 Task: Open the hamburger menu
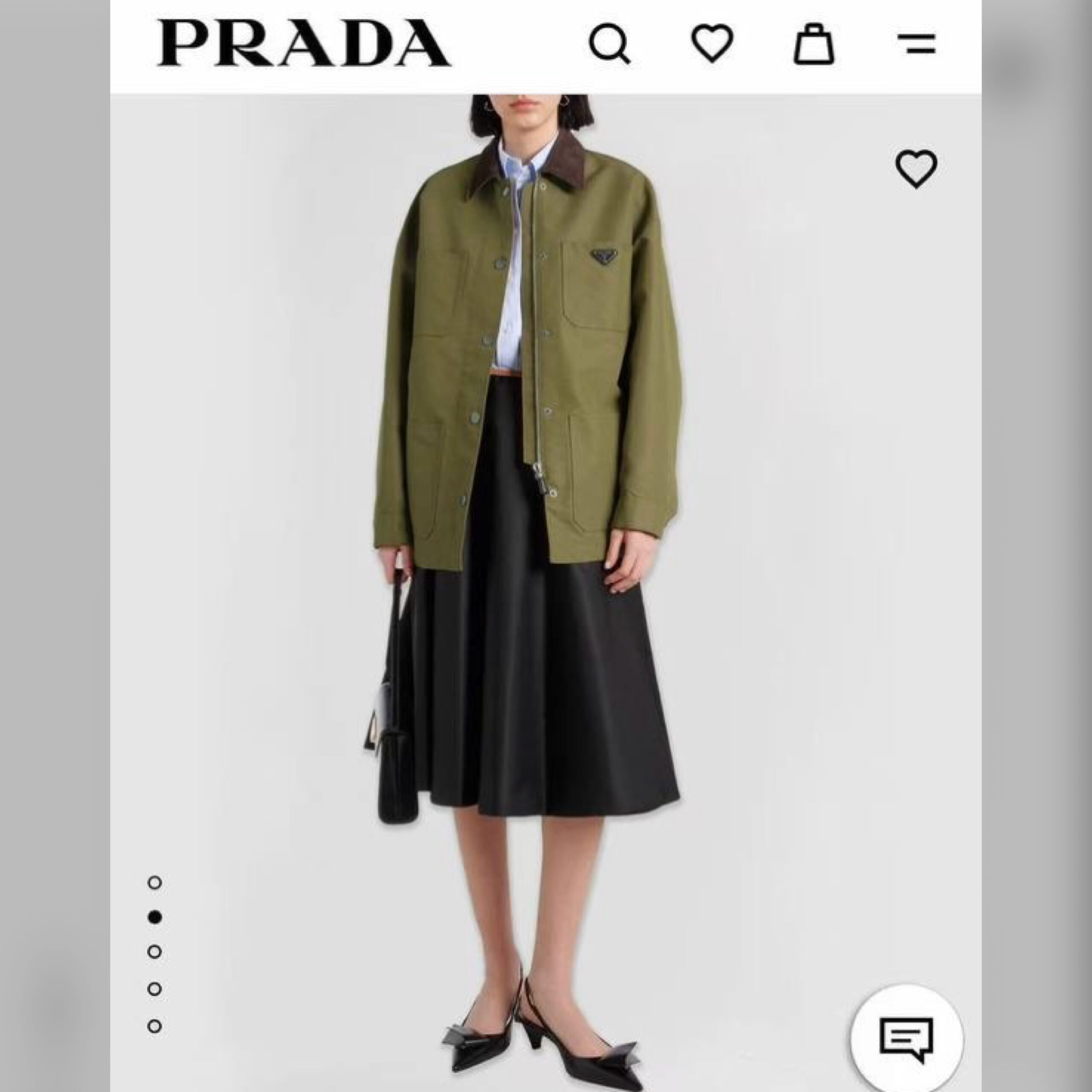916,43
